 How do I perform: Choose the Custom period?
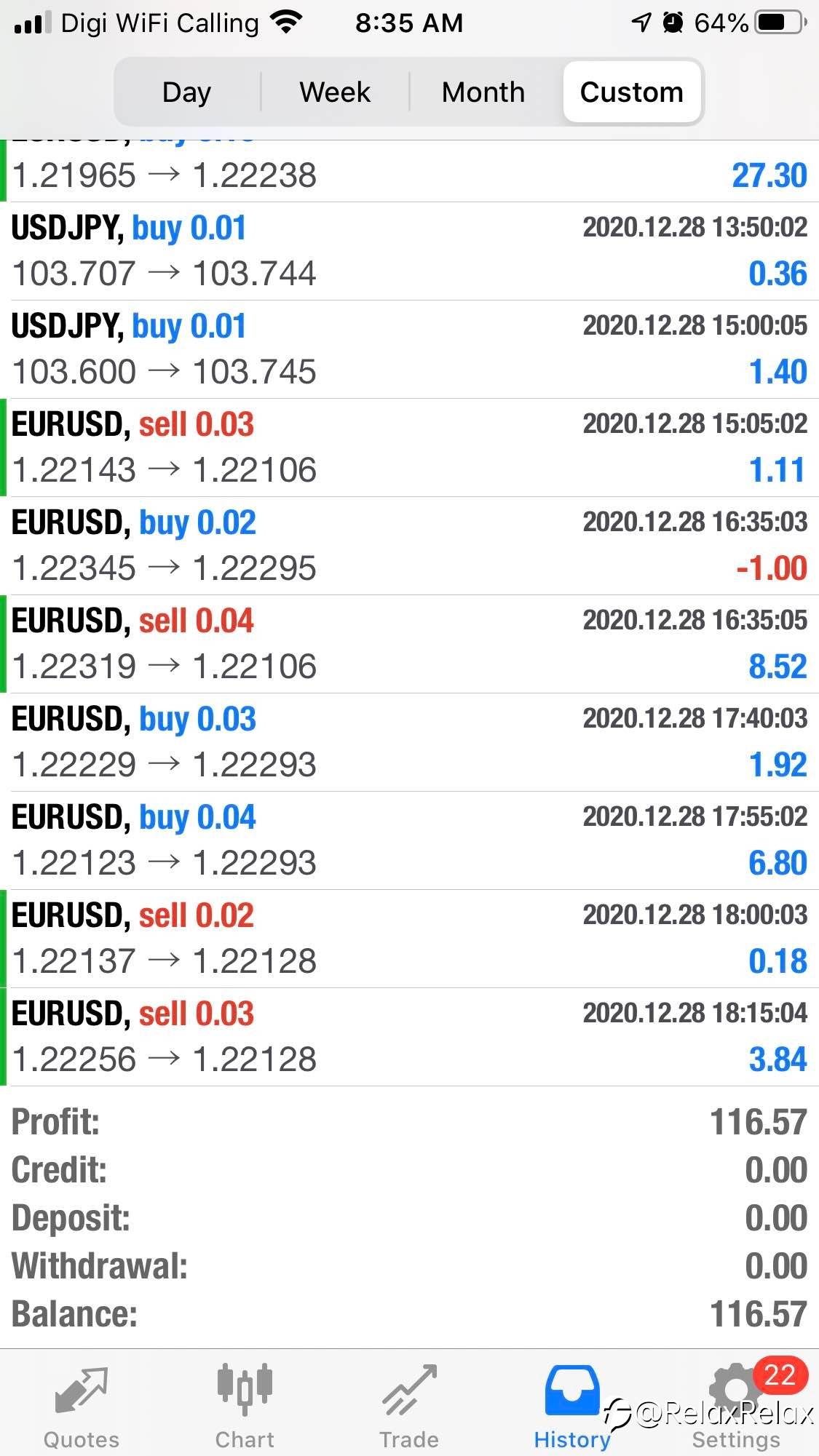pos(631,92)
